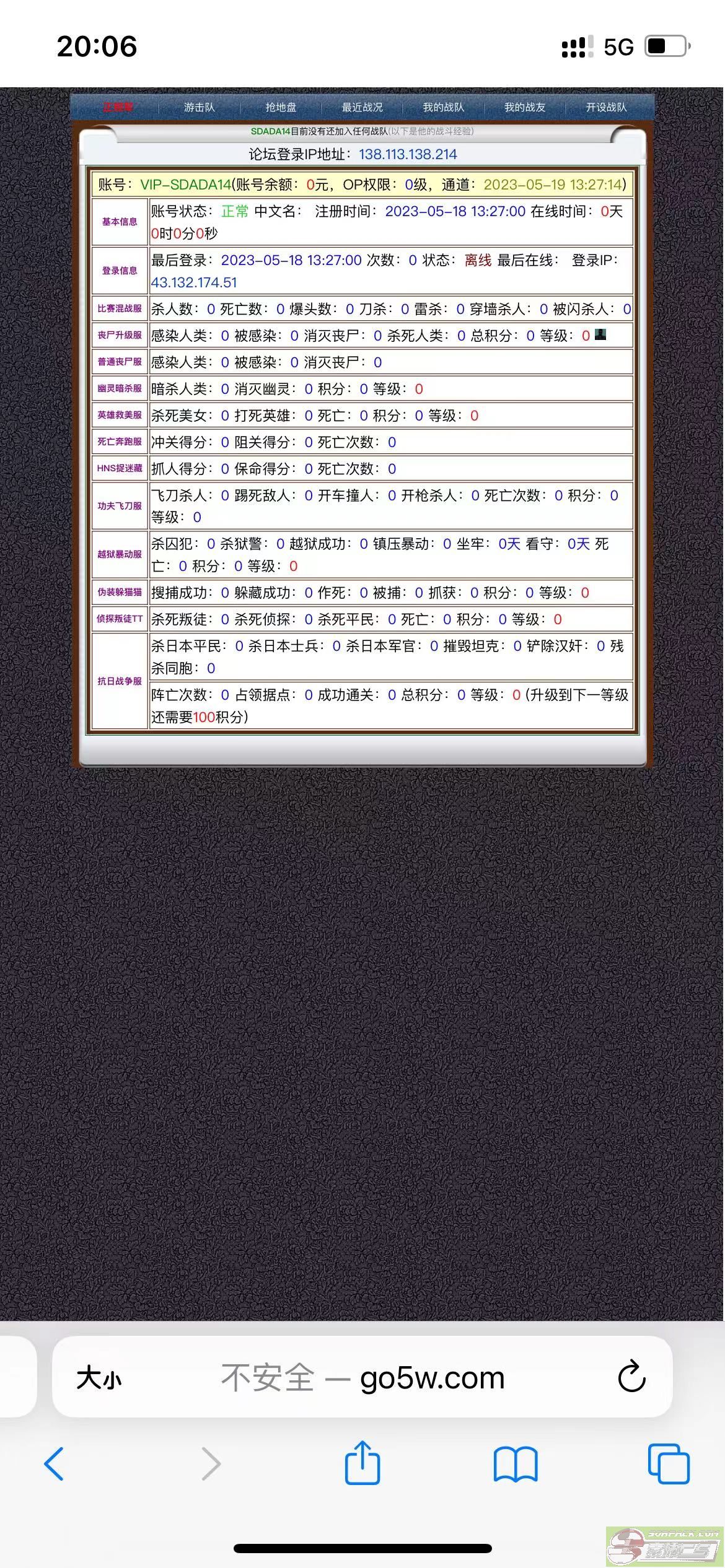Go back to the previous page
The width and height of the screenshot is (725, 1568).
[54, 1464]
